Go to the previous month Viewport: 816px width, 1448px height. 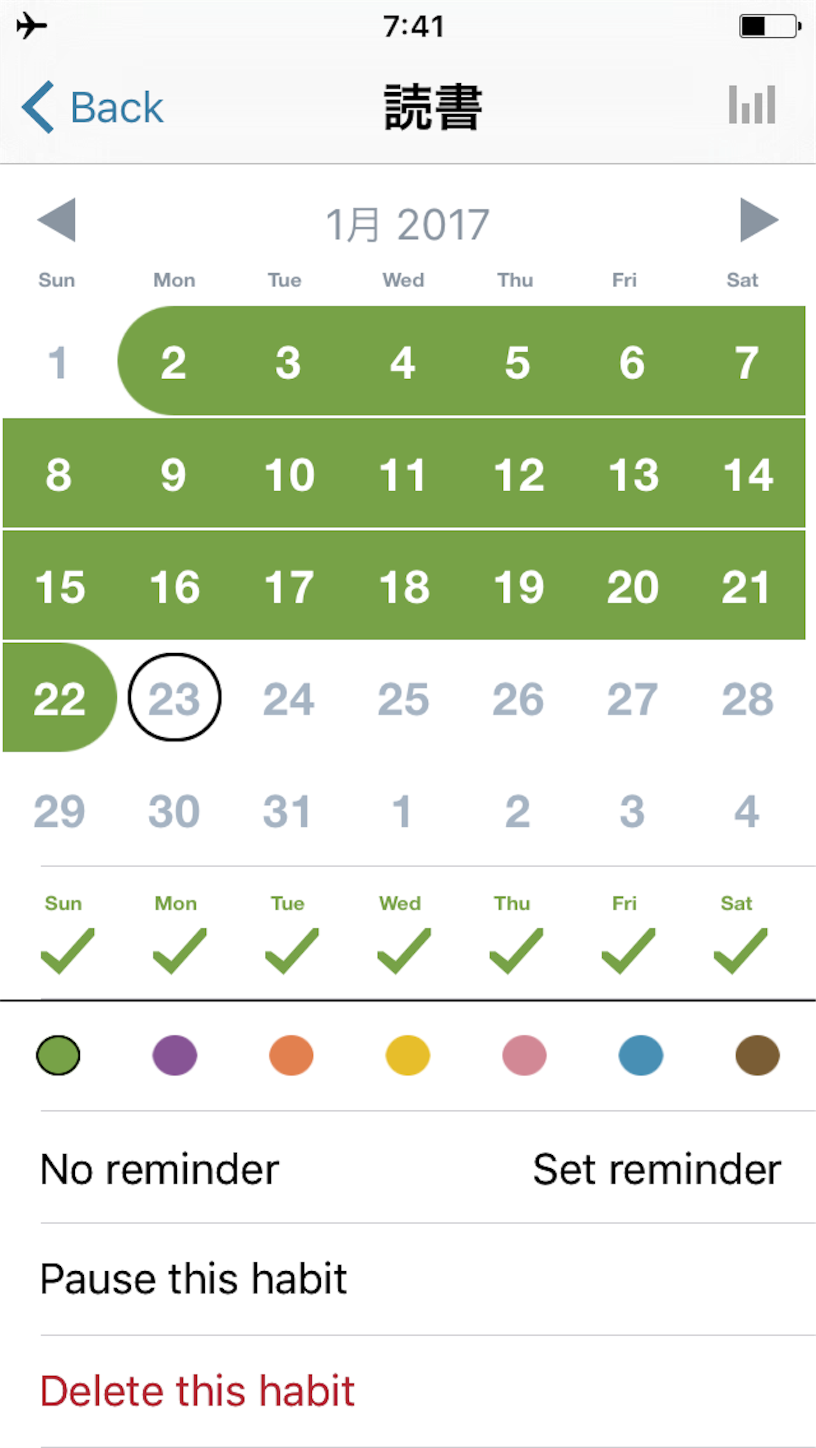56,220
